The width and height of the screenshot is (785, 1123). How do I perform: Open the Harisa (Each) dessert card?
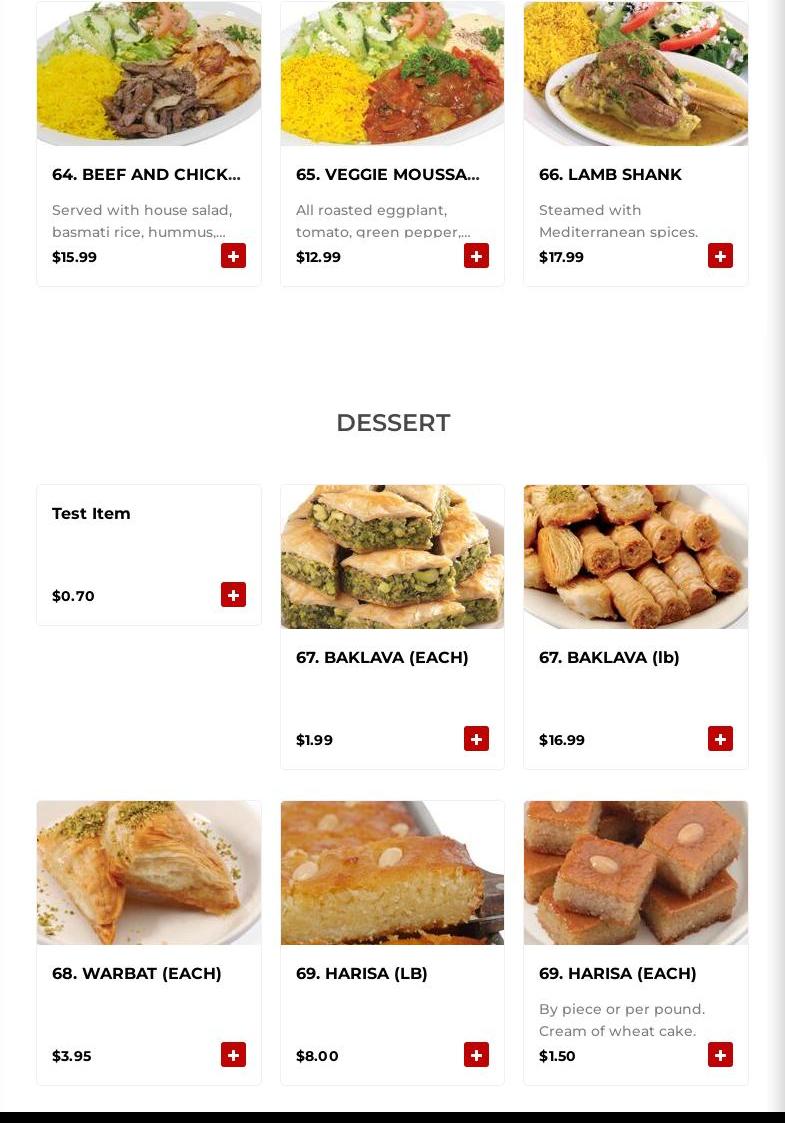click(x=635, y=873)
